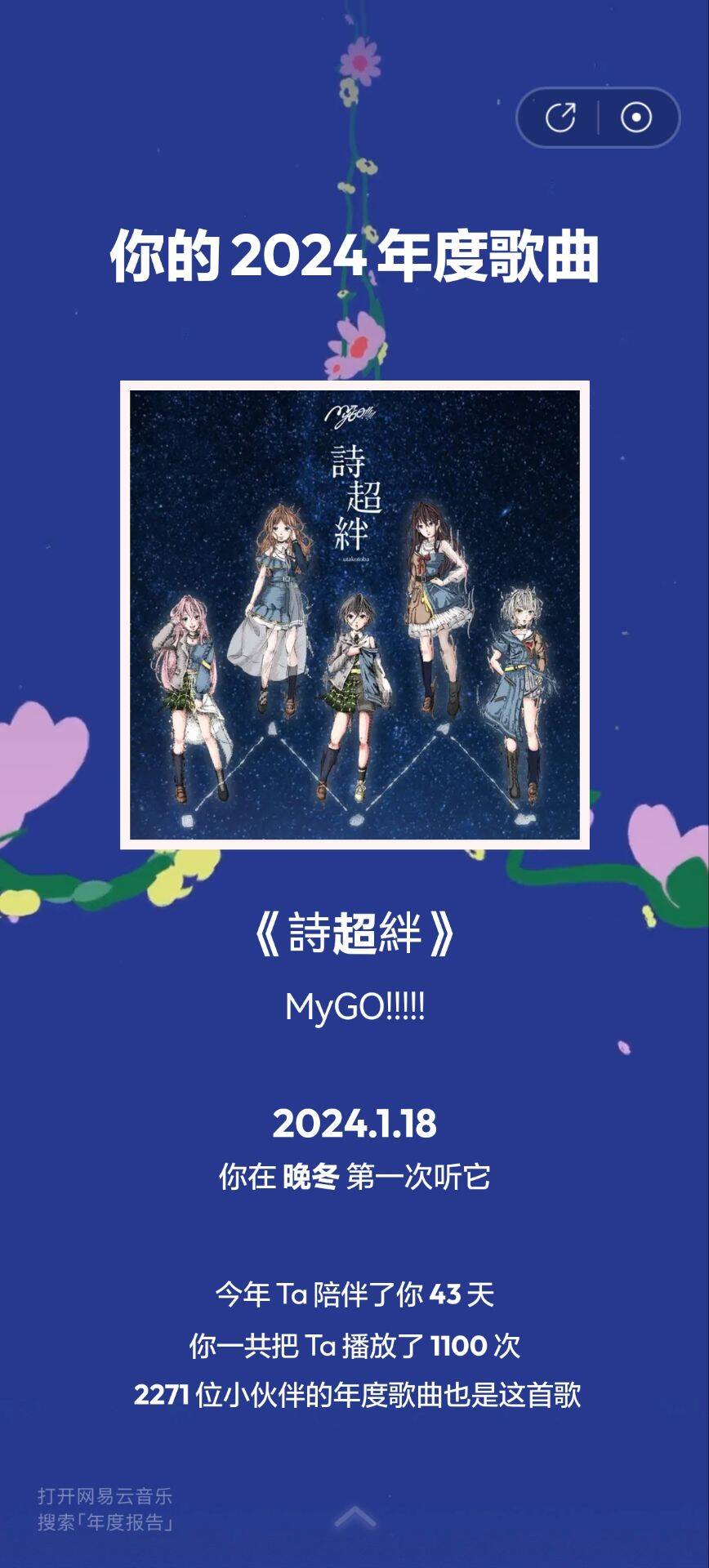Tap the disc icon in the top capsule
The width and height of the screenshot is (709, 1568).
point(636,118)
